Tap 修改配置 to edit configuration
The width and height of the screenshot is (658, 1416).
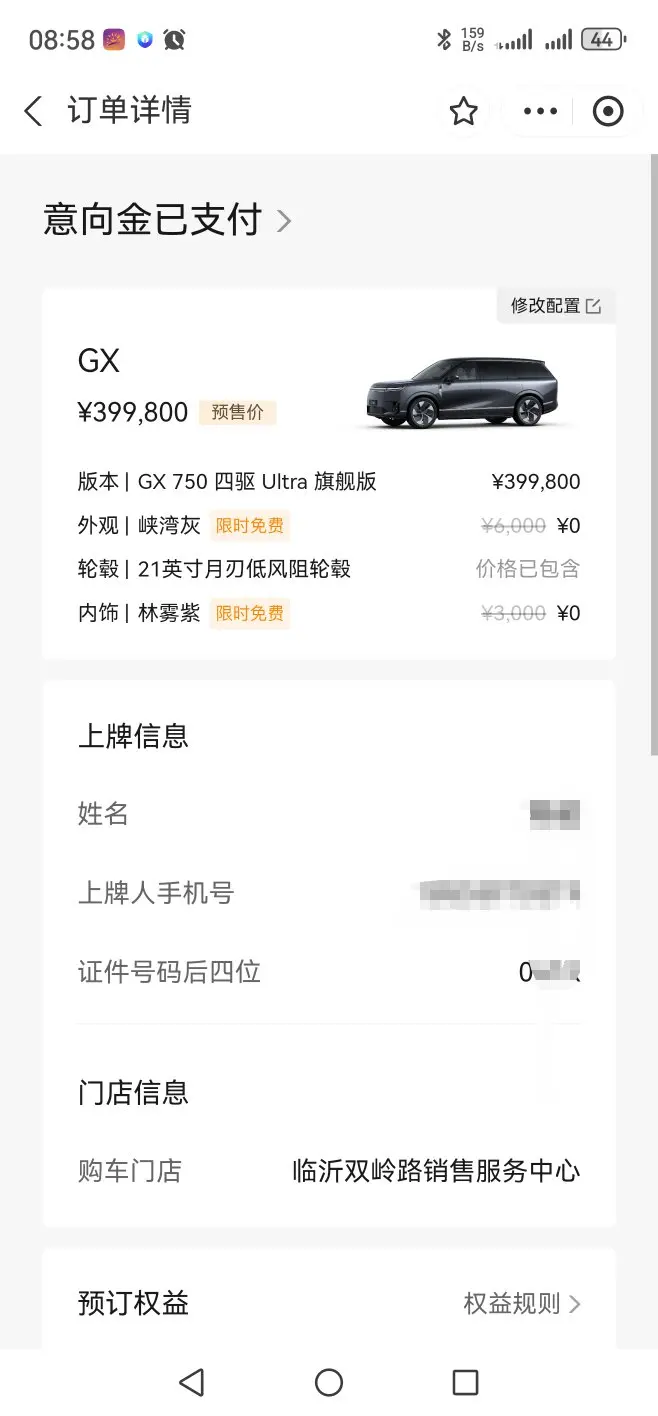[556, 306]
